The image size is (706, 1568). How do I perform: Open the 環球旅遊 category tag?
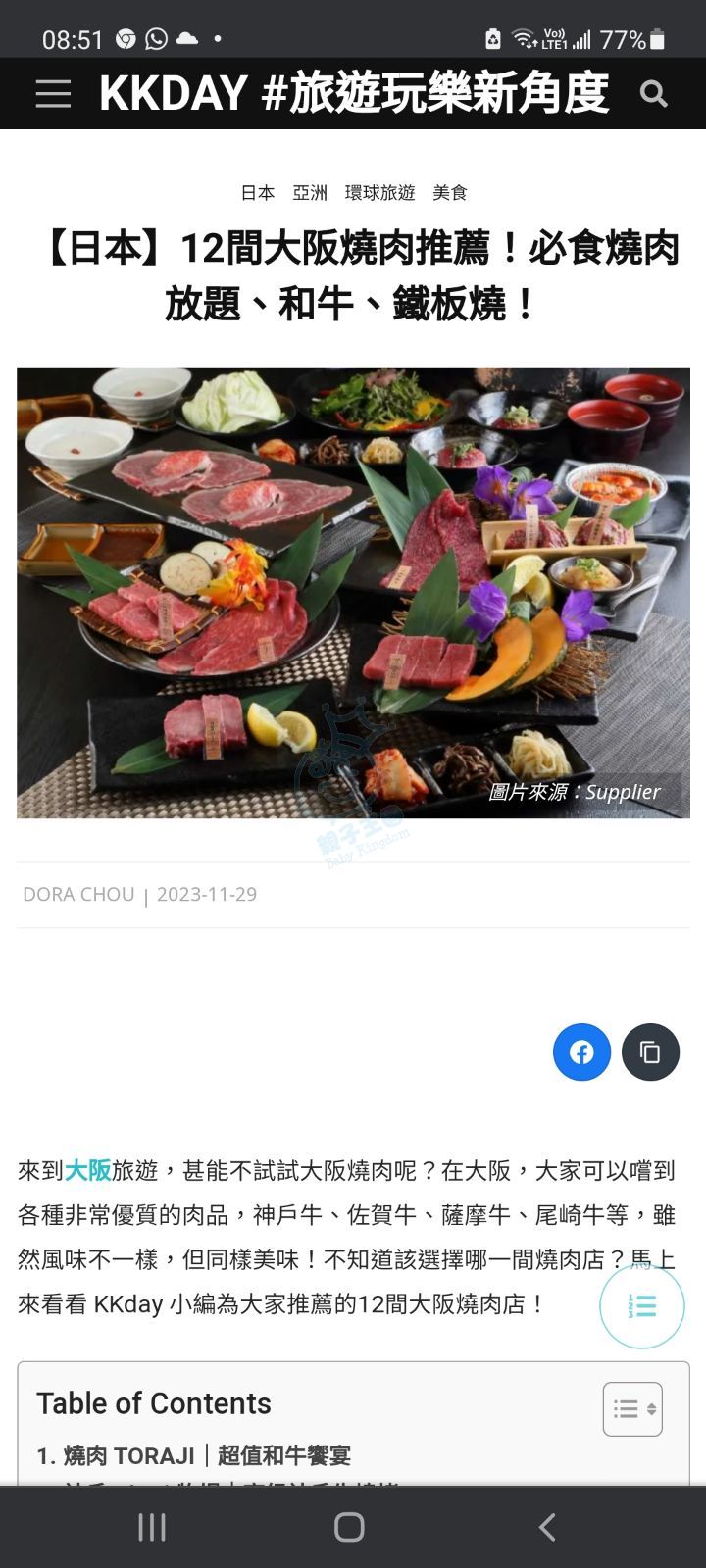[380, 193]
